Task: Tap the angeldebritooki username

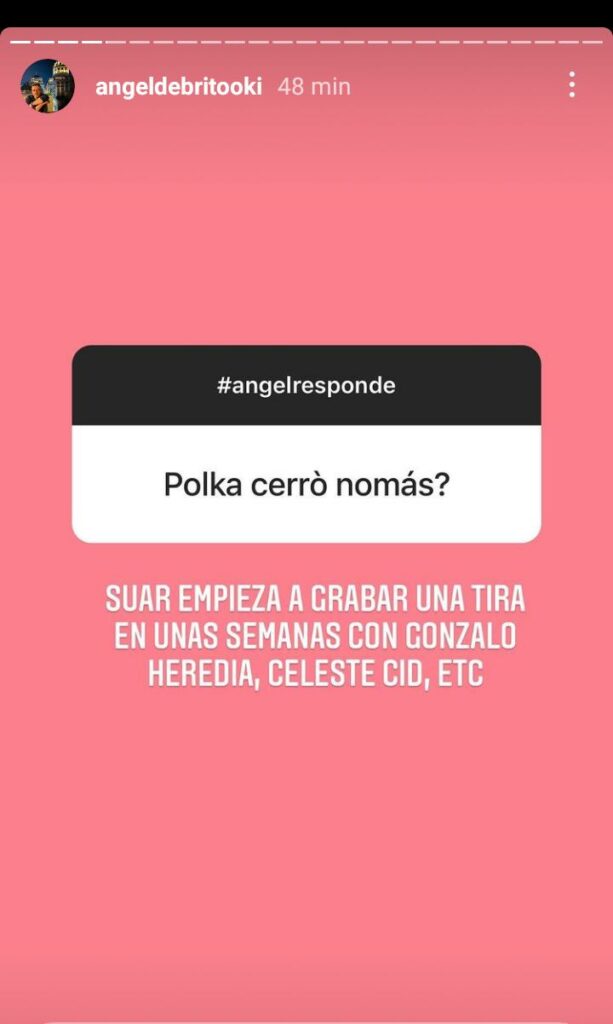Action: (x=178, y=87)
